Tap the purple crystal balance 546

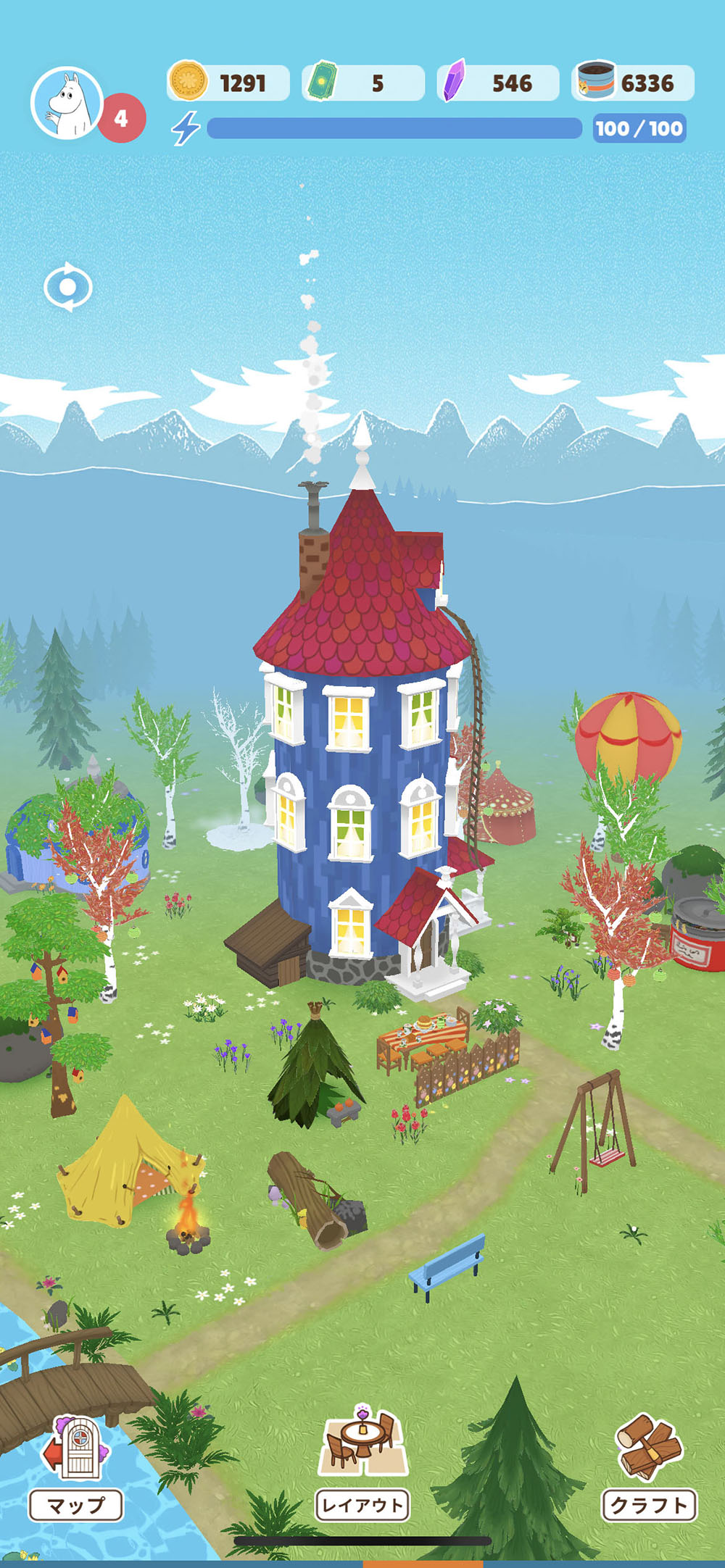498,82
